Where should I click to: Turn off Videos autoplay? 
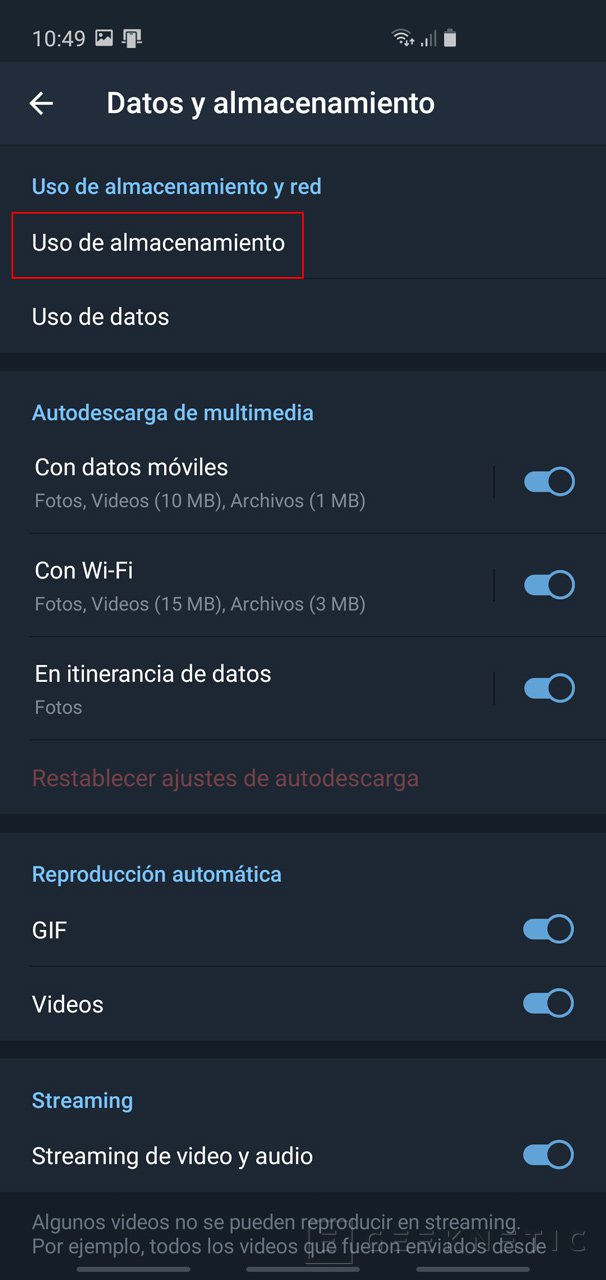click(548, 1003)
